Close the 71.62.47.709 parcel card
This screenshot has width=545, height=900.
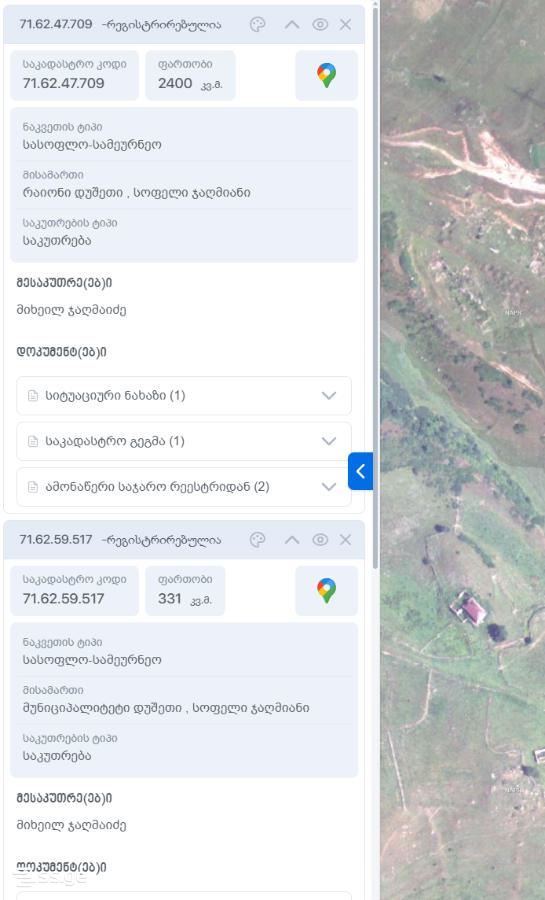tap(345, 24)
